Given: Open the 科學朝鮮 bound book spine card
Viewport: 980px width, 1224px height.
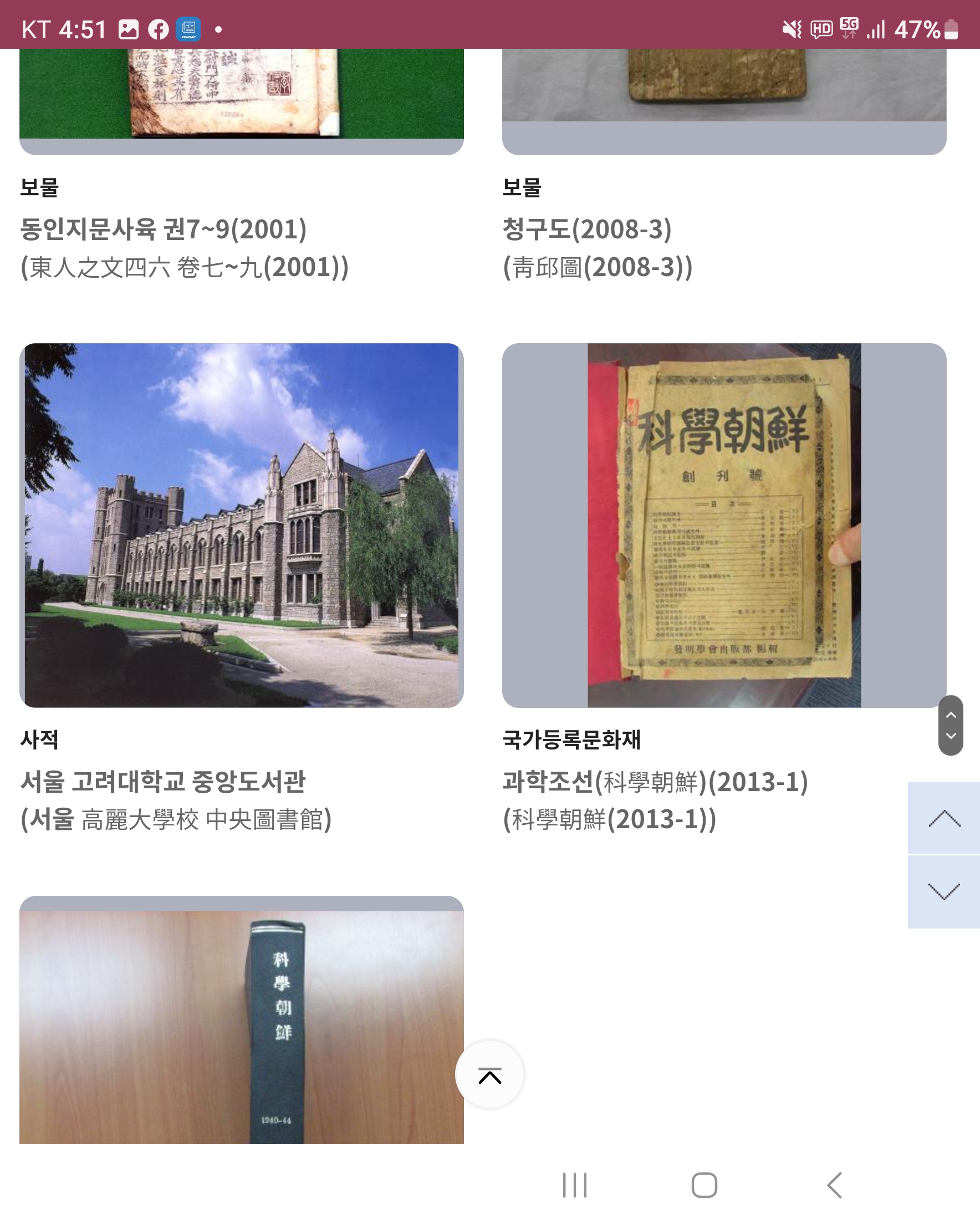Looking at the screenshot, I should point(241,1019).
